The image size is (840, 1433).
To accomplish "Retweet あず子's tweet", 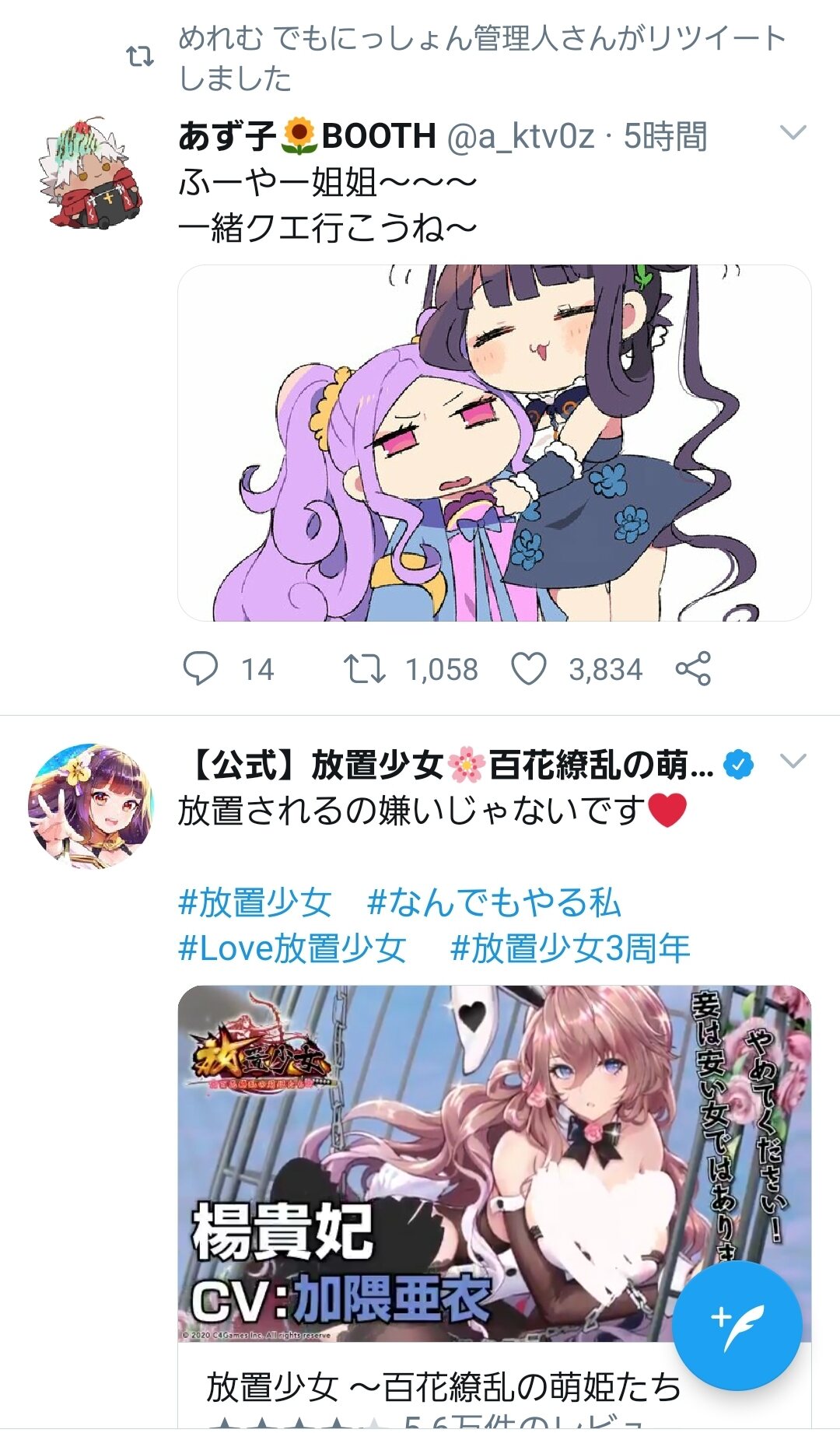I will [x=365, y=669].
